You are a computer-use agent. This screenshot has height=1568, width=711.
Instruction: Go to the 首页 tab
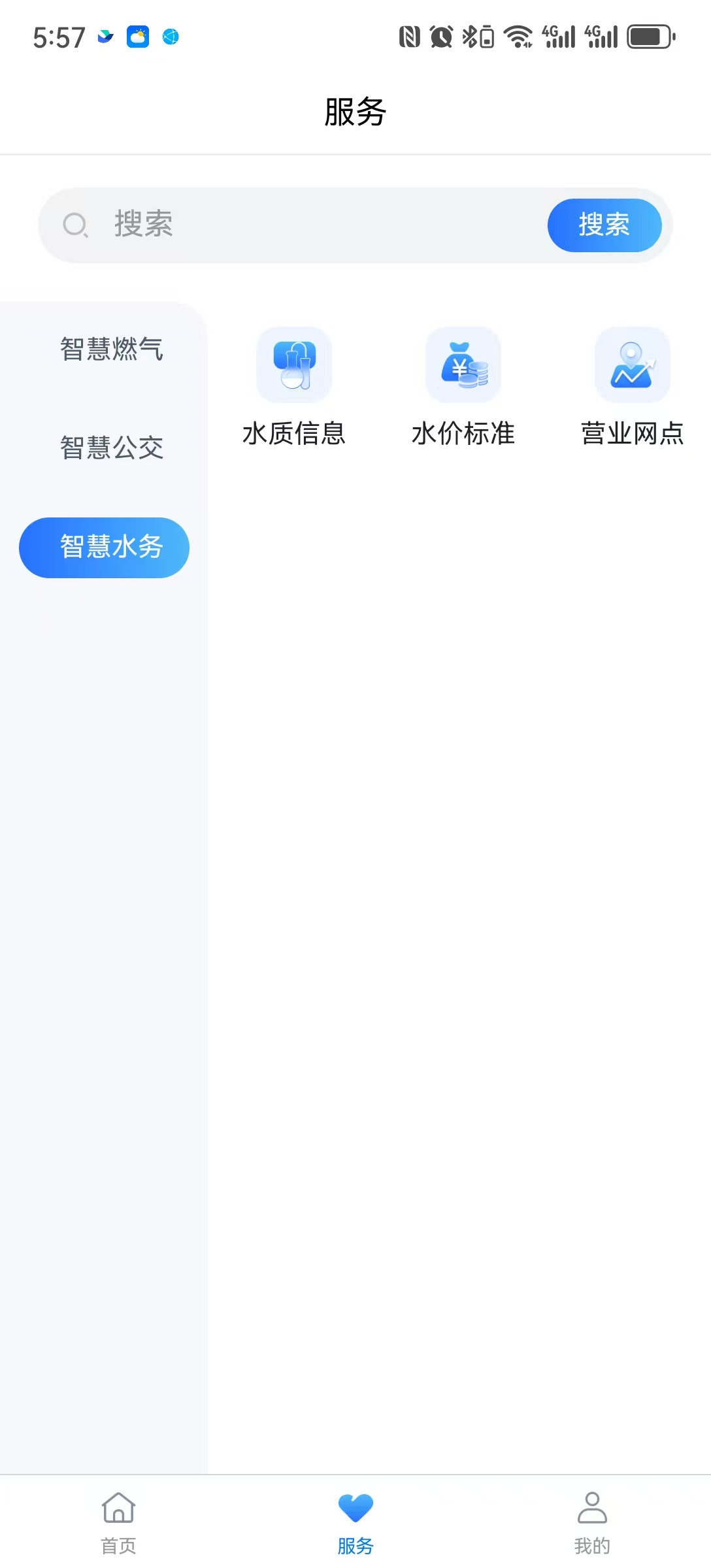[118, 1522]
